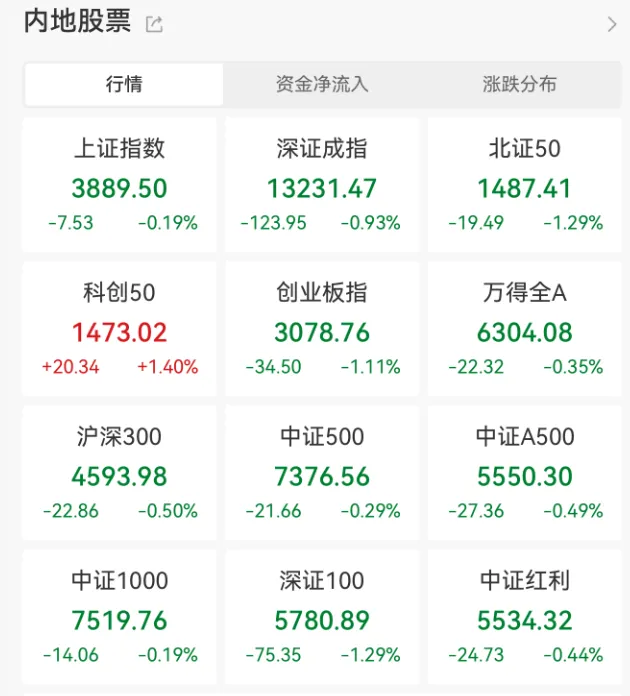Switch to the 资金净流入 tab

pyautogui.click(x=322, y=85)
